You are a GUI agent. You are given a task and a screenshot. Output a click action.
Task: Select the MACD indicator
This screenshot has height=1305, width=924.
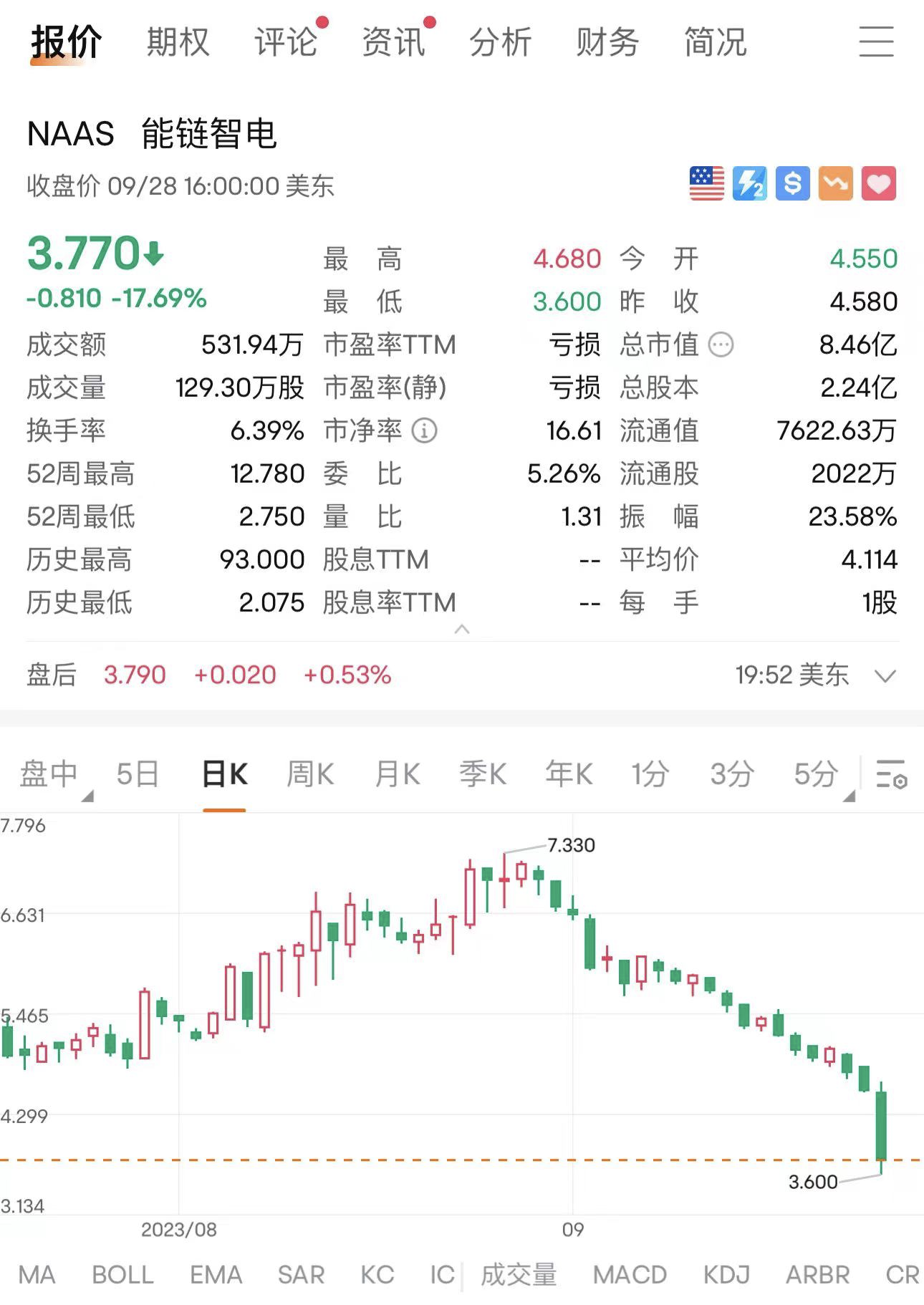tap(630, 1275)
